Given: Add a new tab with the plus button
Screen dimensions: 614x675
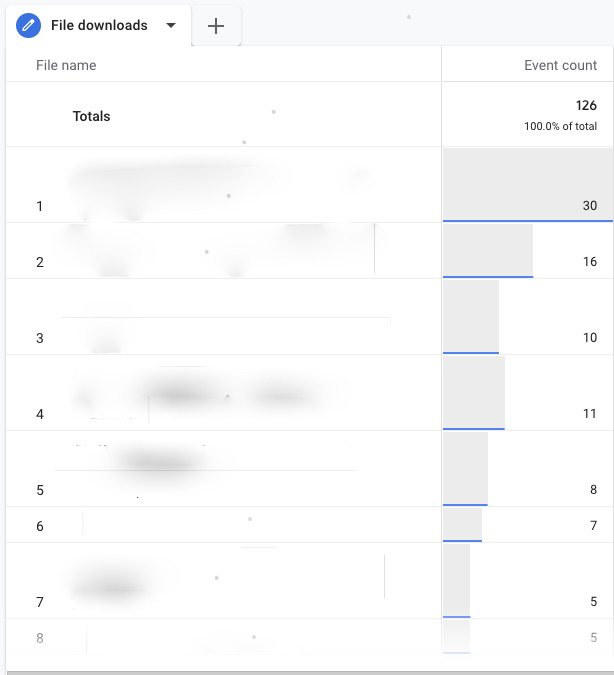Looking at the screenshot, I should pos(216,27).
